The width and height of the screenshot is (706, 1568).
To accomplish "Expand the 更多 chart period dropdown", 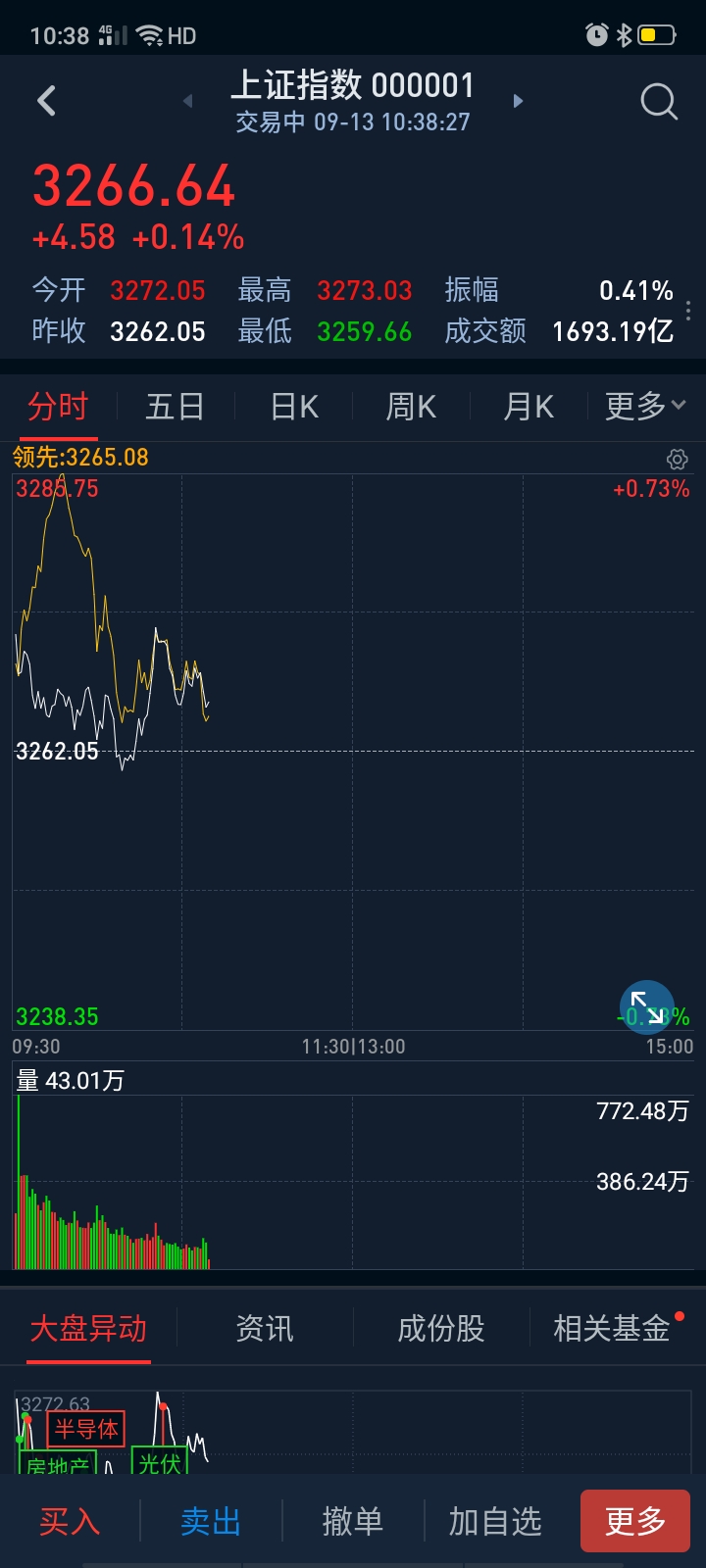I will tap(645, 406).
